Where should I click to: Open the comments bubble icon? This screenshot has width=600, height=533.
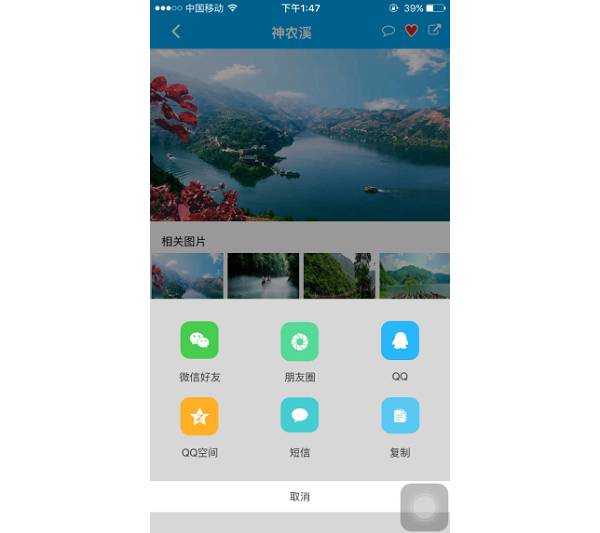point(388,31)
